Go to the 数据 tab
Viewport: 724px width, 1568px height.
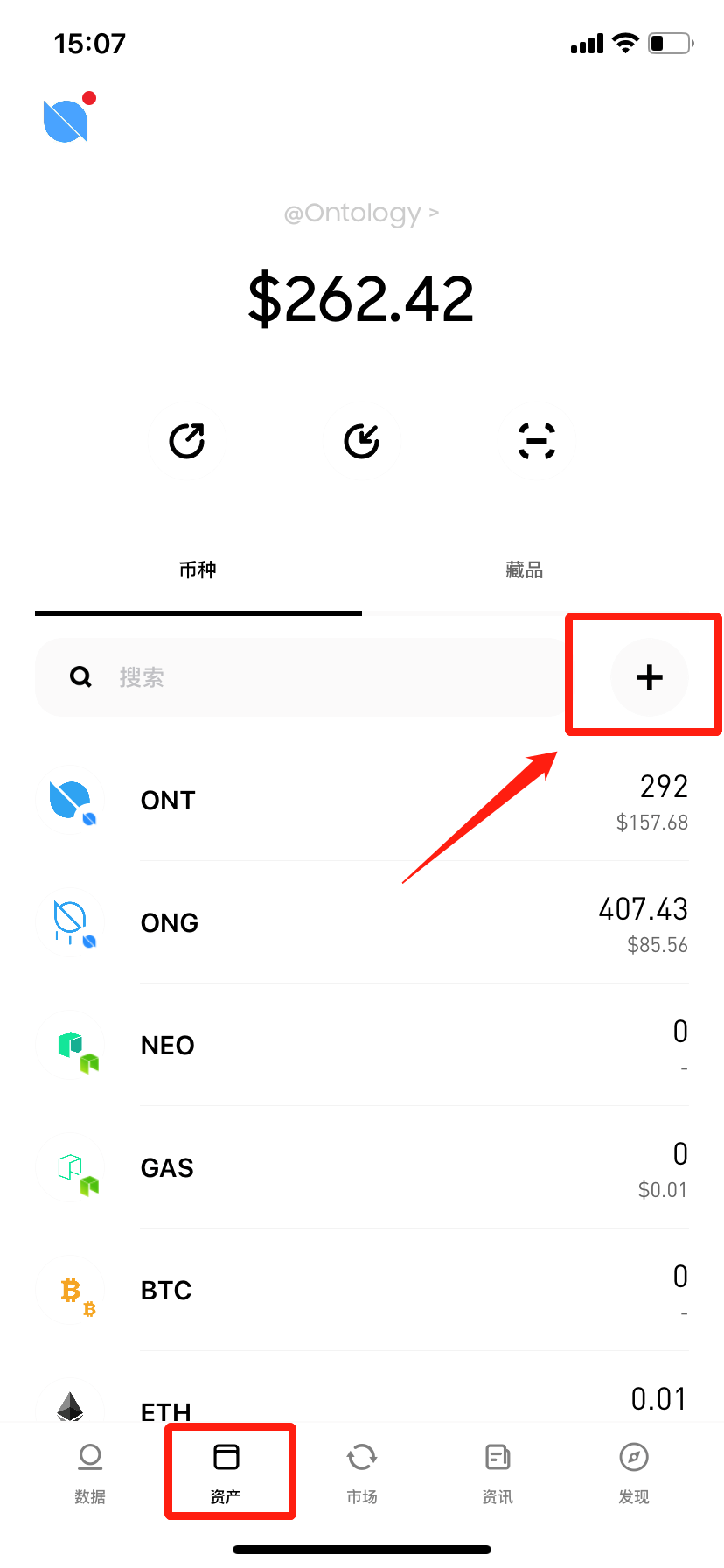90,1473
